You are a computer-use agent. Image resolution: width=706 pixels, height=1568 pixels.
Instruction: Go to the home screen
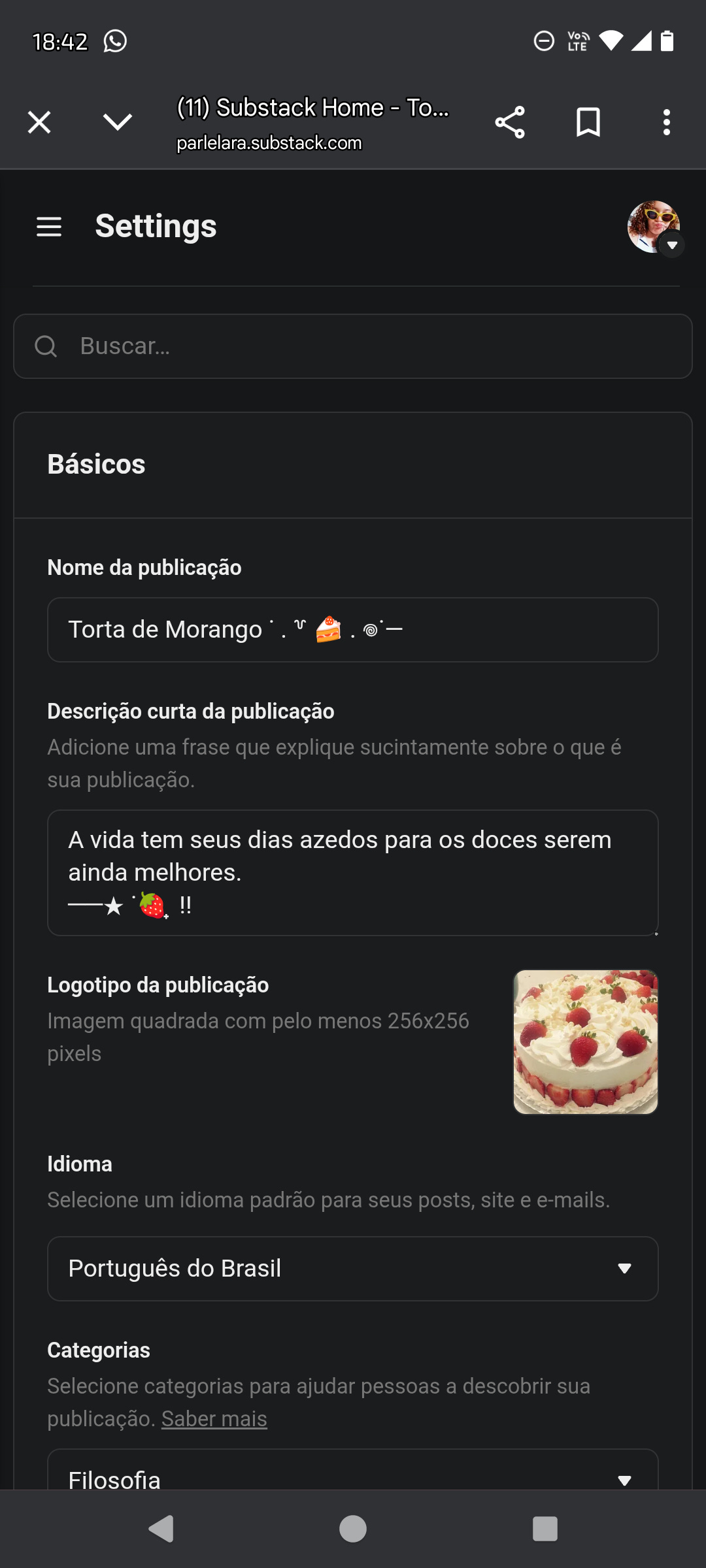pyautogui.click(x=353, y=1529)
